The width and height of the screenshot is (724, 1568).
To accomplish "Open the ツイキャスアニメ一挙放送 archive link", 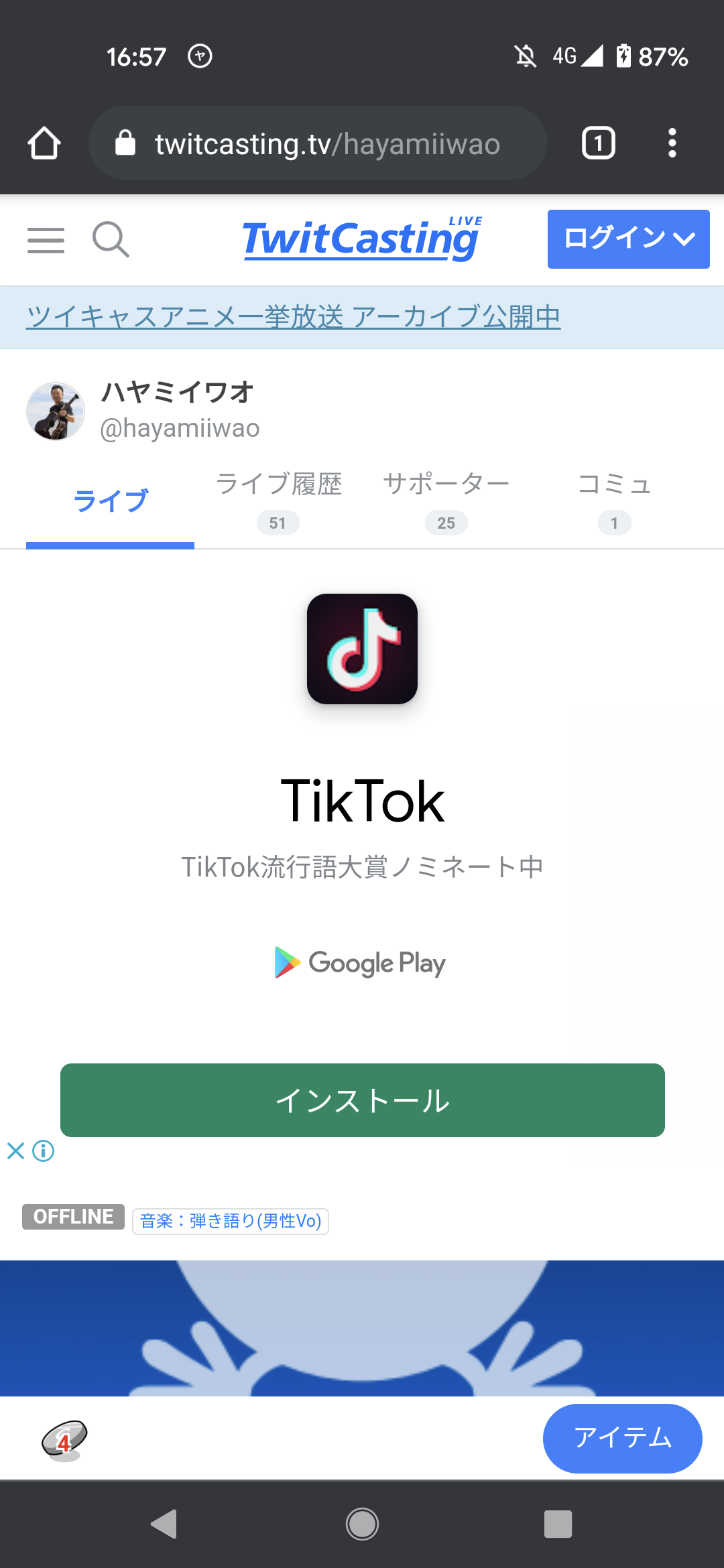I will 293,317.
